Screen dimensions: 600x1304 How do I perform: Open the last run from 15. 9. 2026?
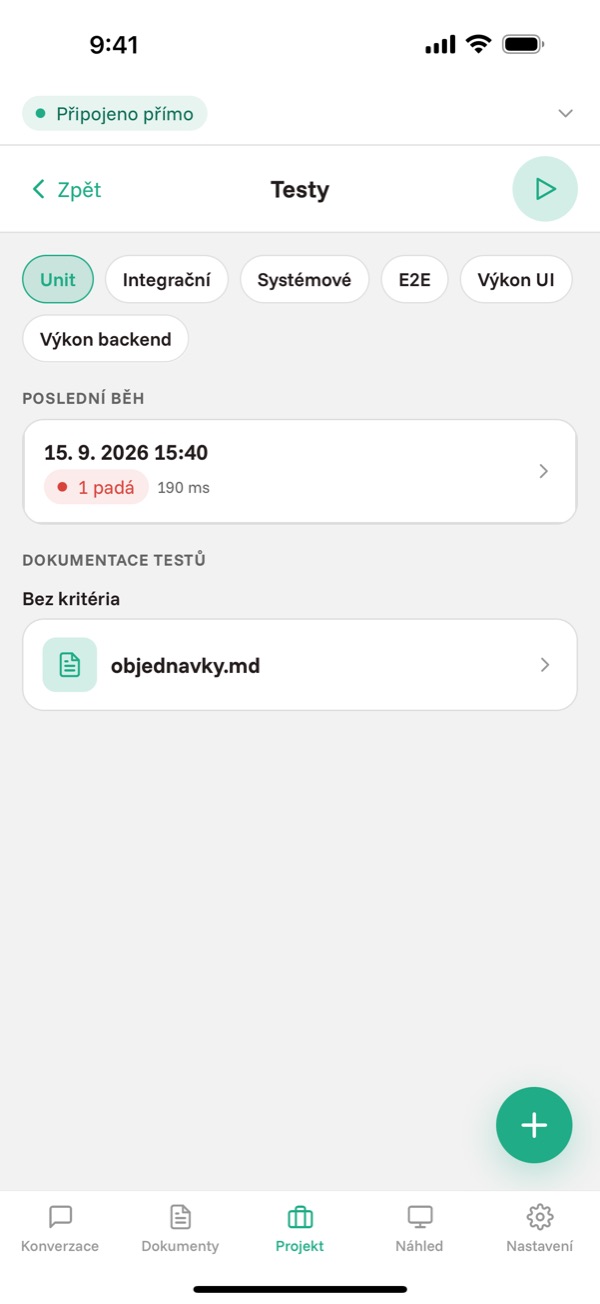coord(300,472)
